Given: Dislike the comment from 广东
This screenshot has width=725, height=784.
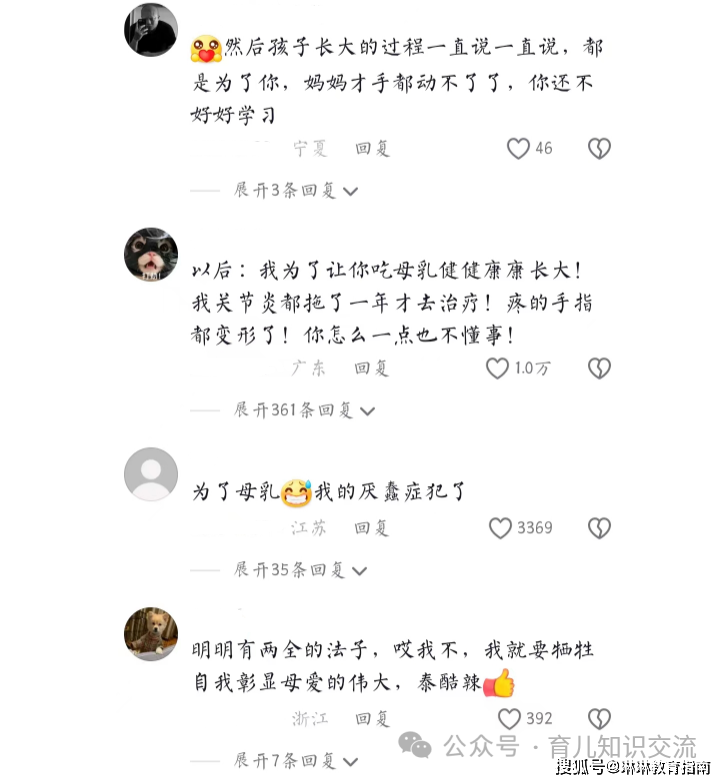Looking at the screenshot, I should (598, 368).
